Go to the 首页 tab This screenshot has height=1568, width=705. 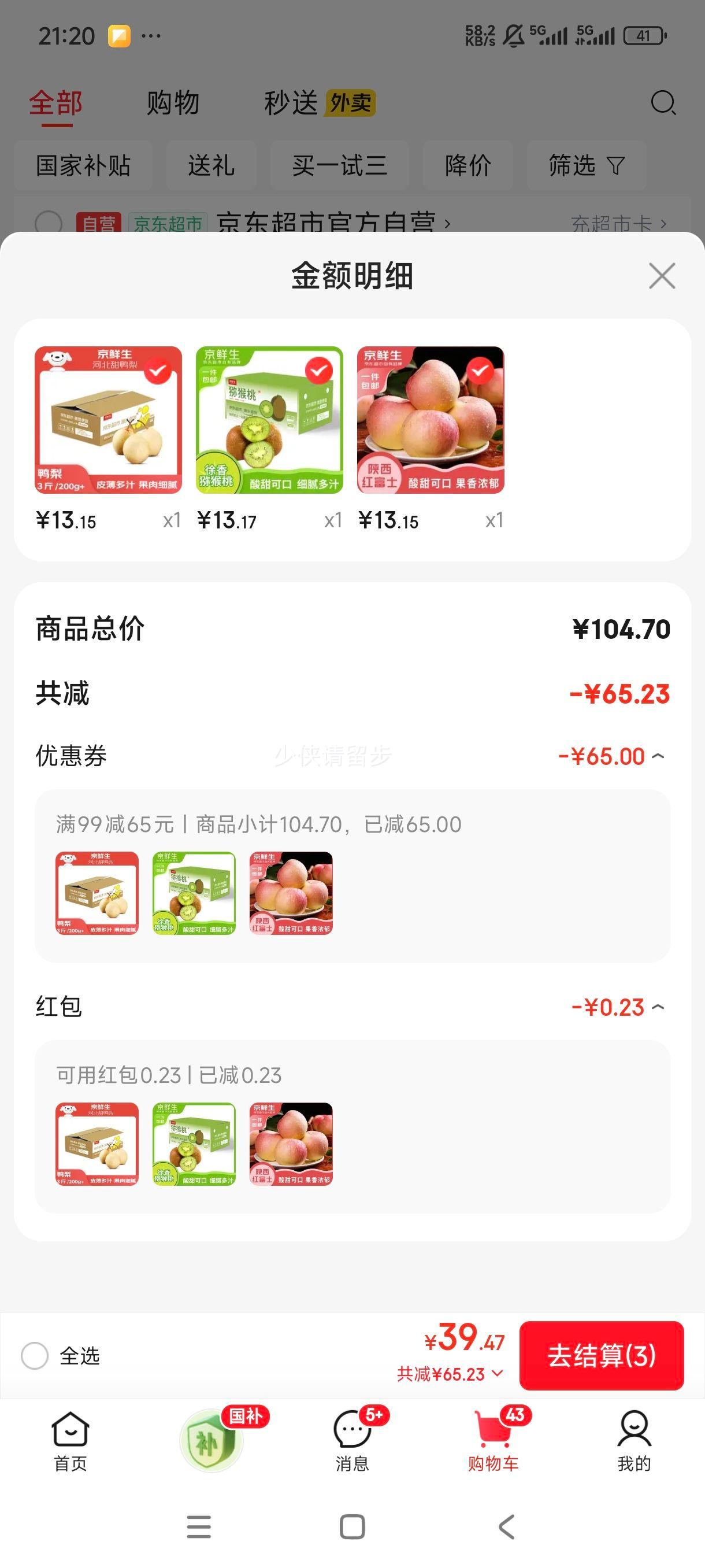coord(70,1440)
